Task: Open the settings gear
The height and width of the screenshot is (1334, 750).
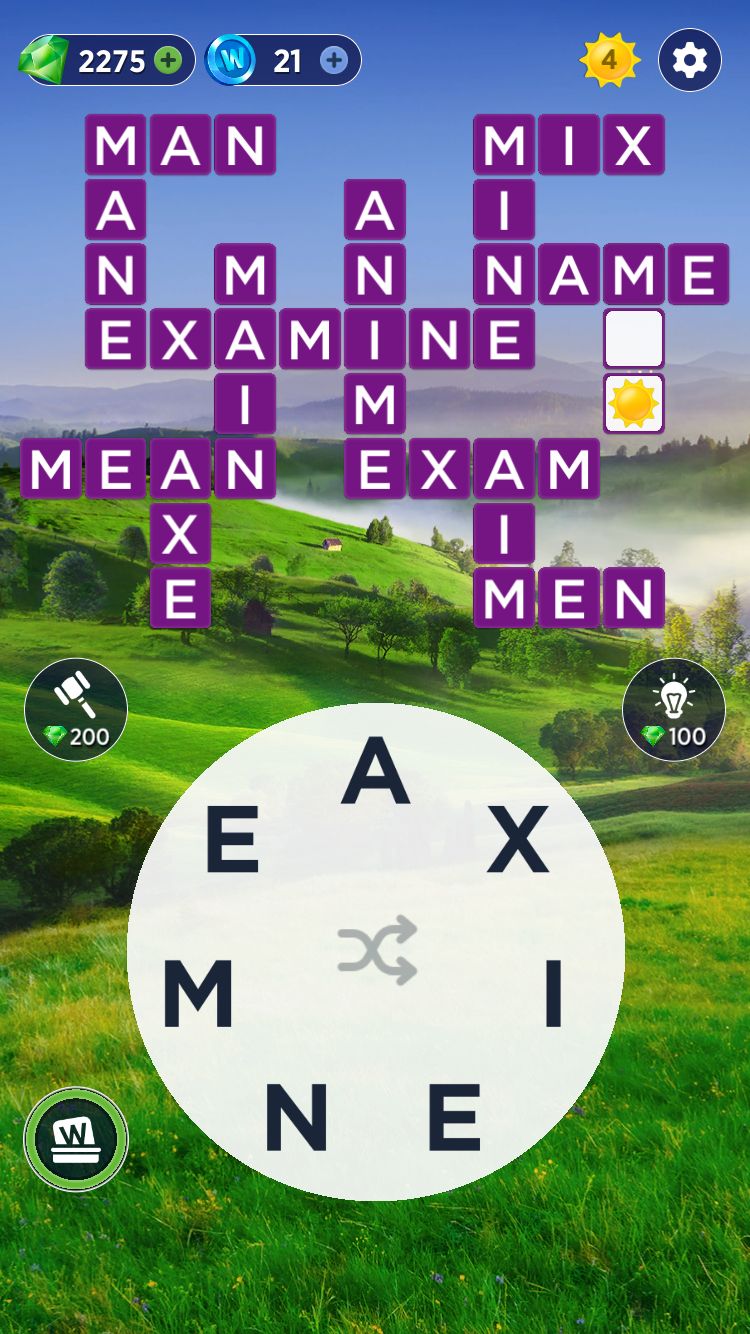Action: point(689,61)
